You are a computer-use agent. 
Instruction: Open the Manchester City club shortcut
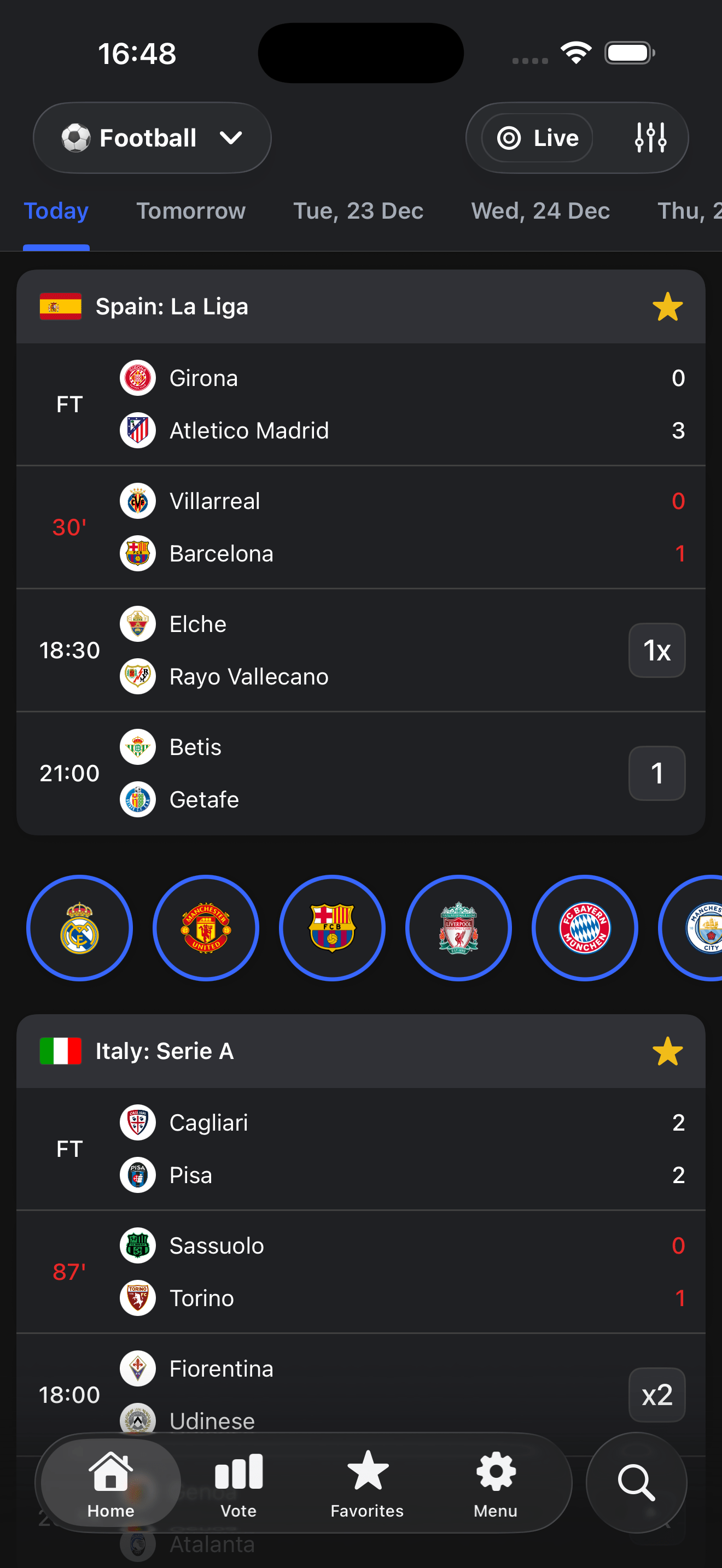701,927
